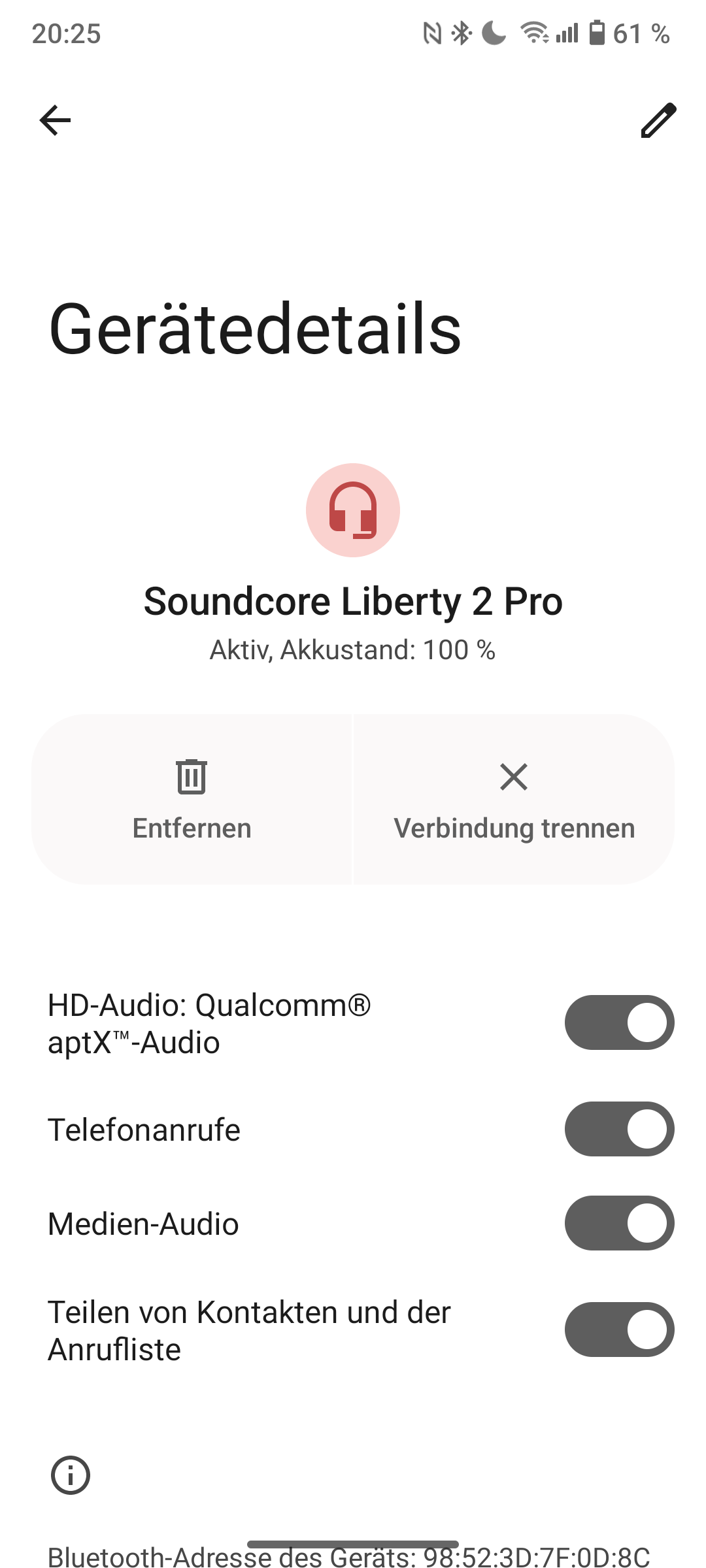
Task: Disable the Telefonanrufe switch
Action: coord(619,1129)
